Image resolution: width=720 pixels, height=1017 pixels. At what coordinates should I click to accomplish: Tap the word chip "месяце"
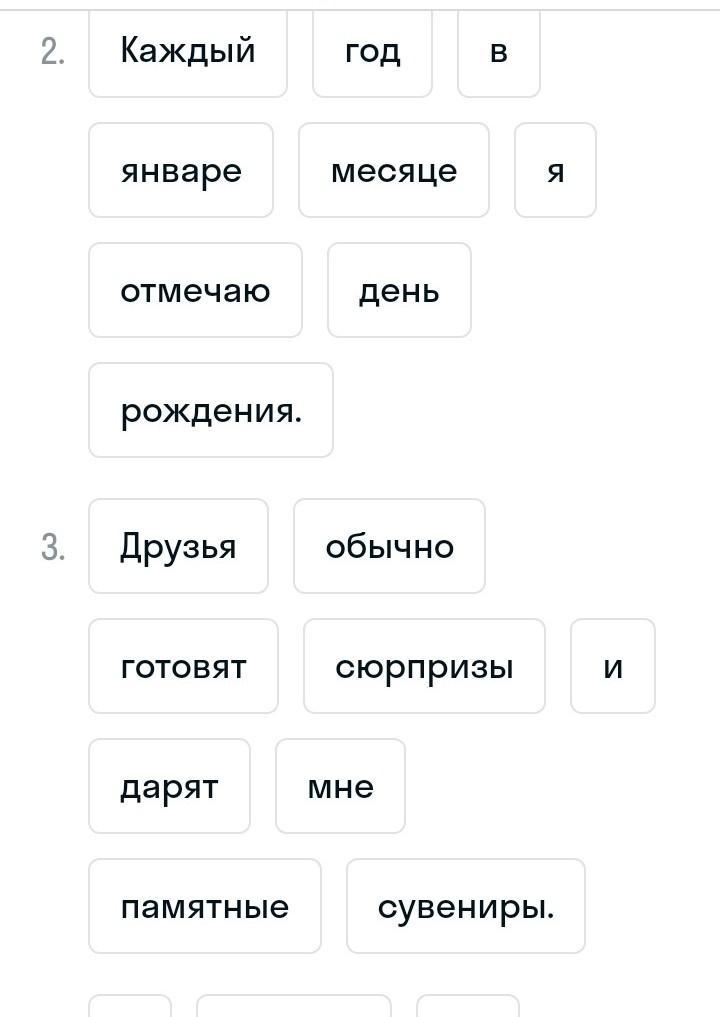coord(394,170)
